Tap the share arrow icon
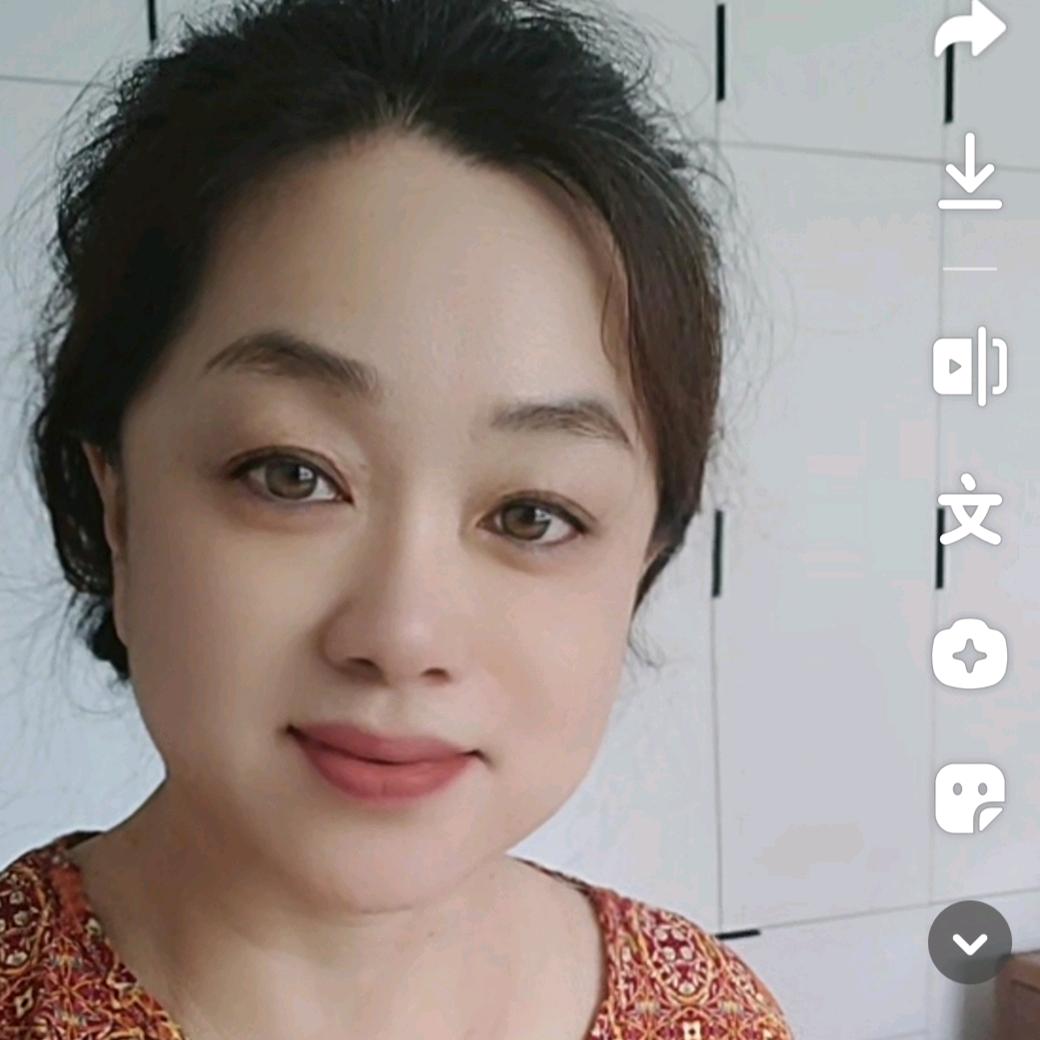The width and height of the screenshot is (1040, 1040). (x=968, y=30)
